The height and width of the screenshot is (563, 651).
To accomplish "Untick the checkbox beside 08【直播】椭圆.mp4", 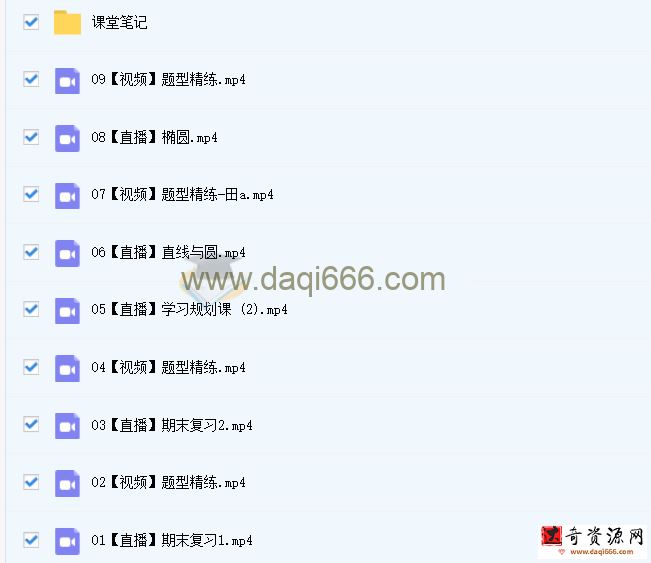I will click(x=31, y=136).
